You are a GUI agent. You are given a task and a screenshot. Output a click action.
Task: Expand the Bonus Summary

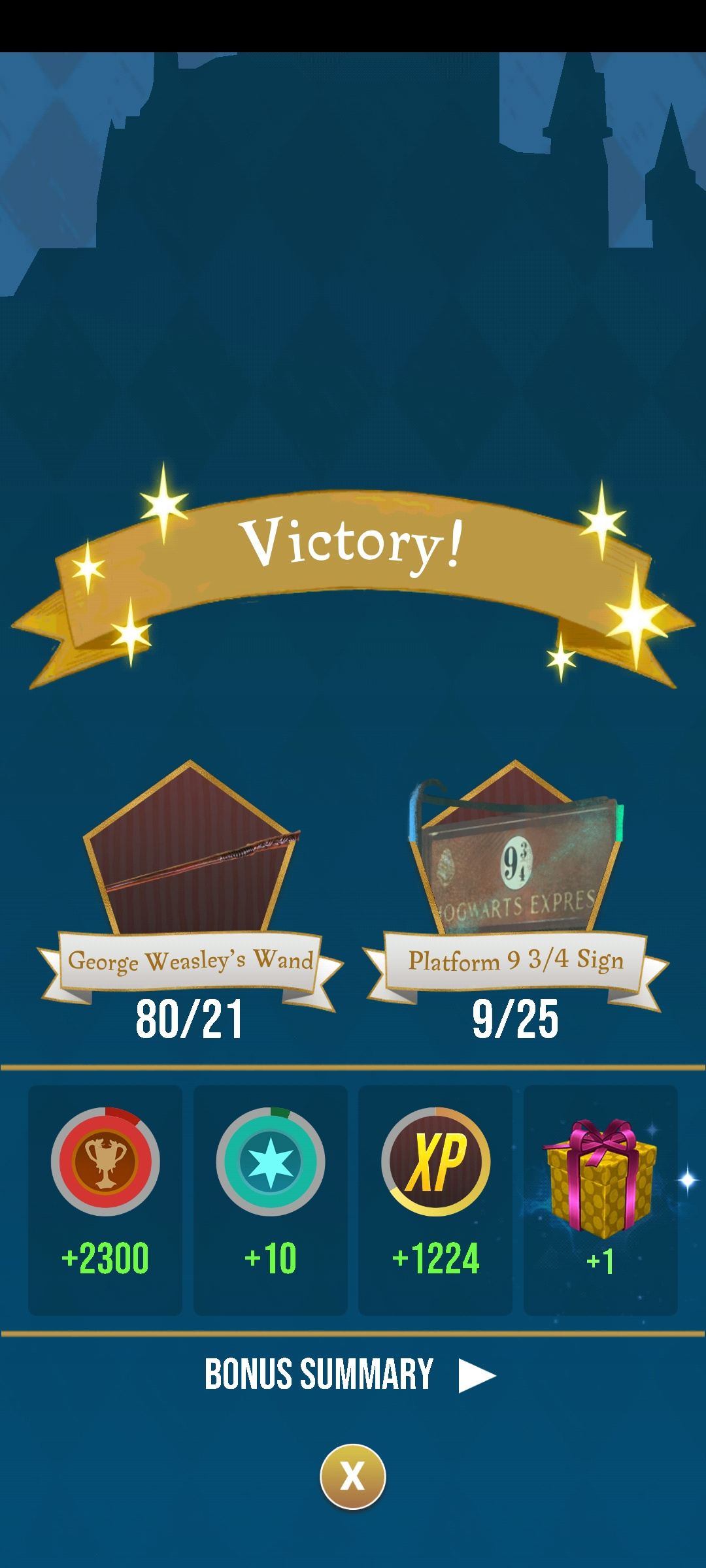pos(350,1375)
